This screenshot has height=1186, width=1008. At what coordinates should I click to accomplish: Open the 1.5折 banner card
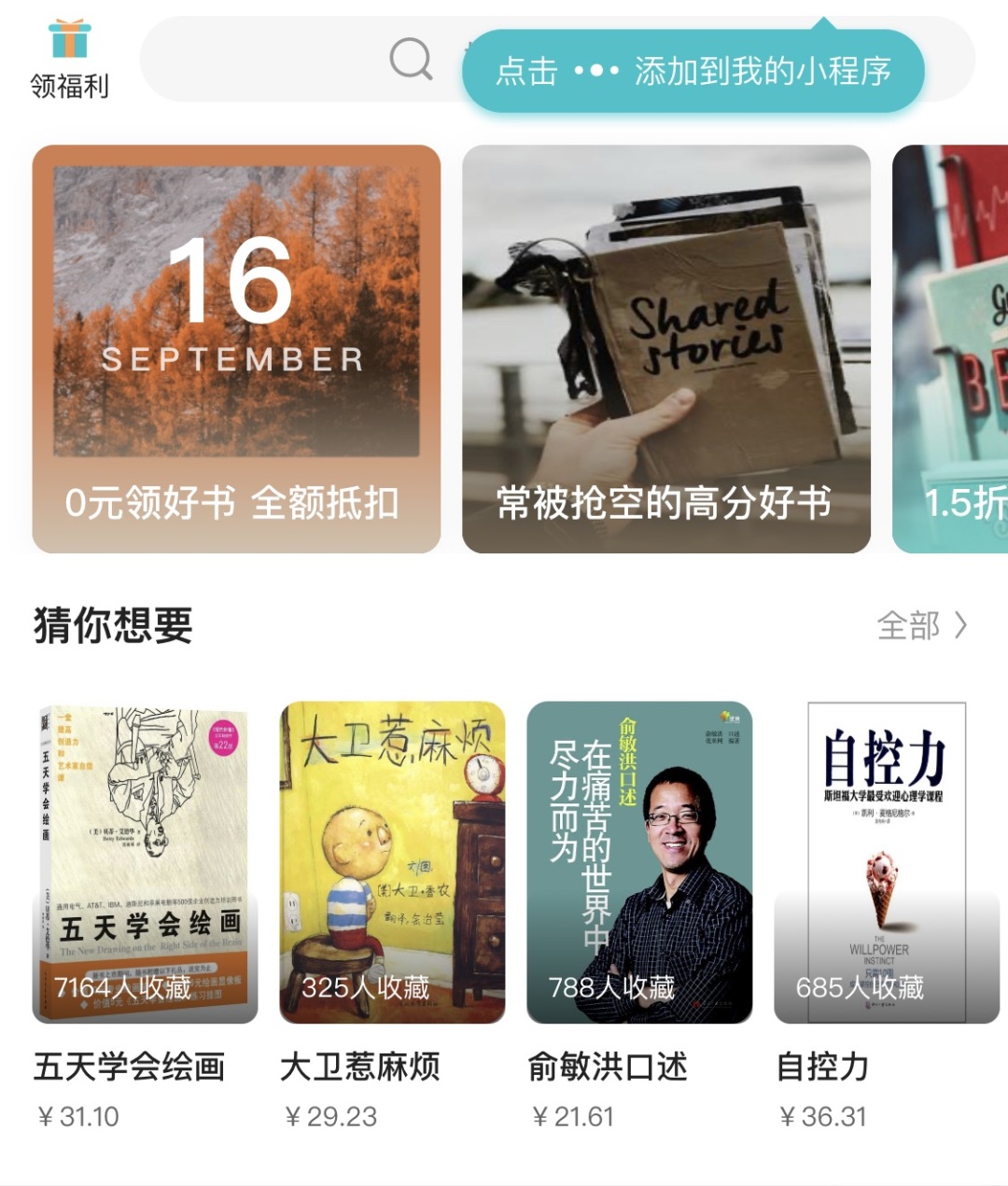tap(952, 348)
